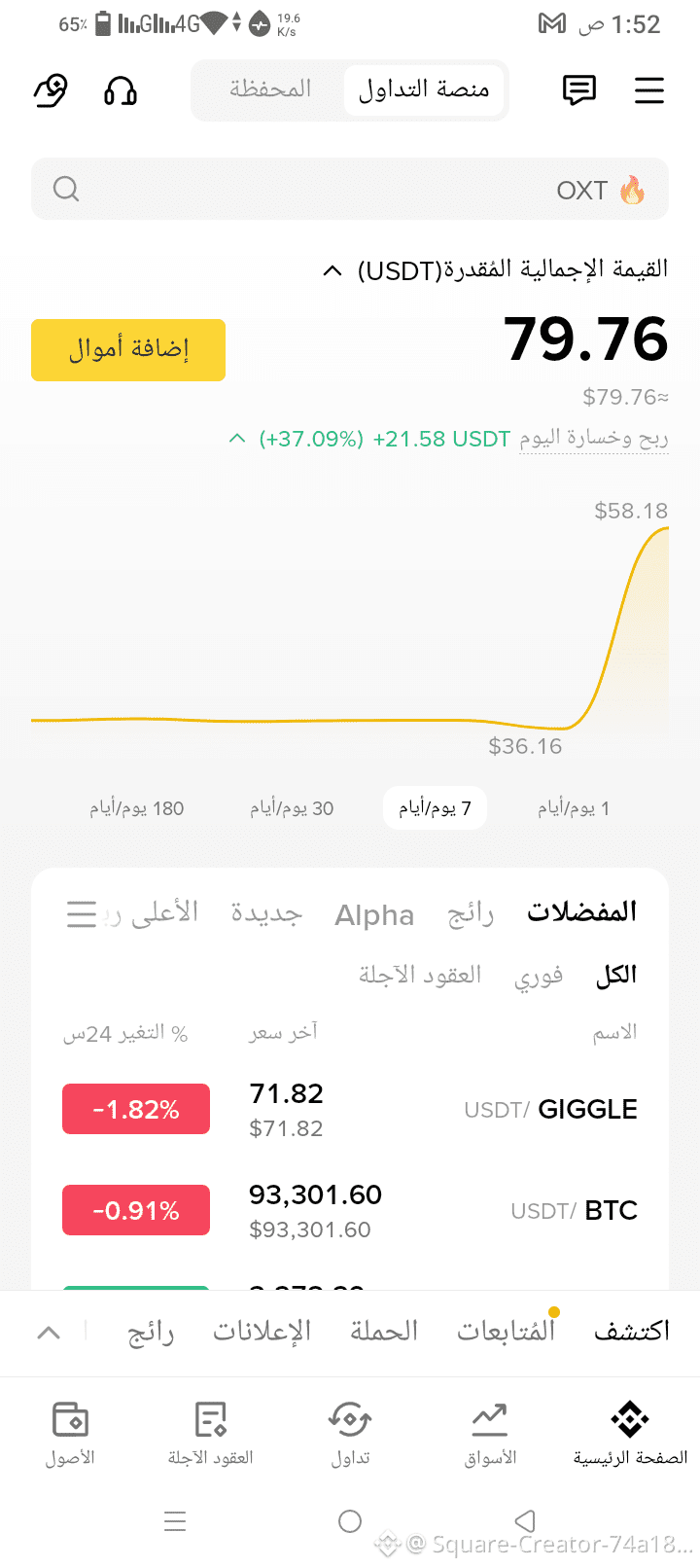Filter list by العقود الآجلة futures
Screen dimensions: 700x1568
[x=420, y=975]
